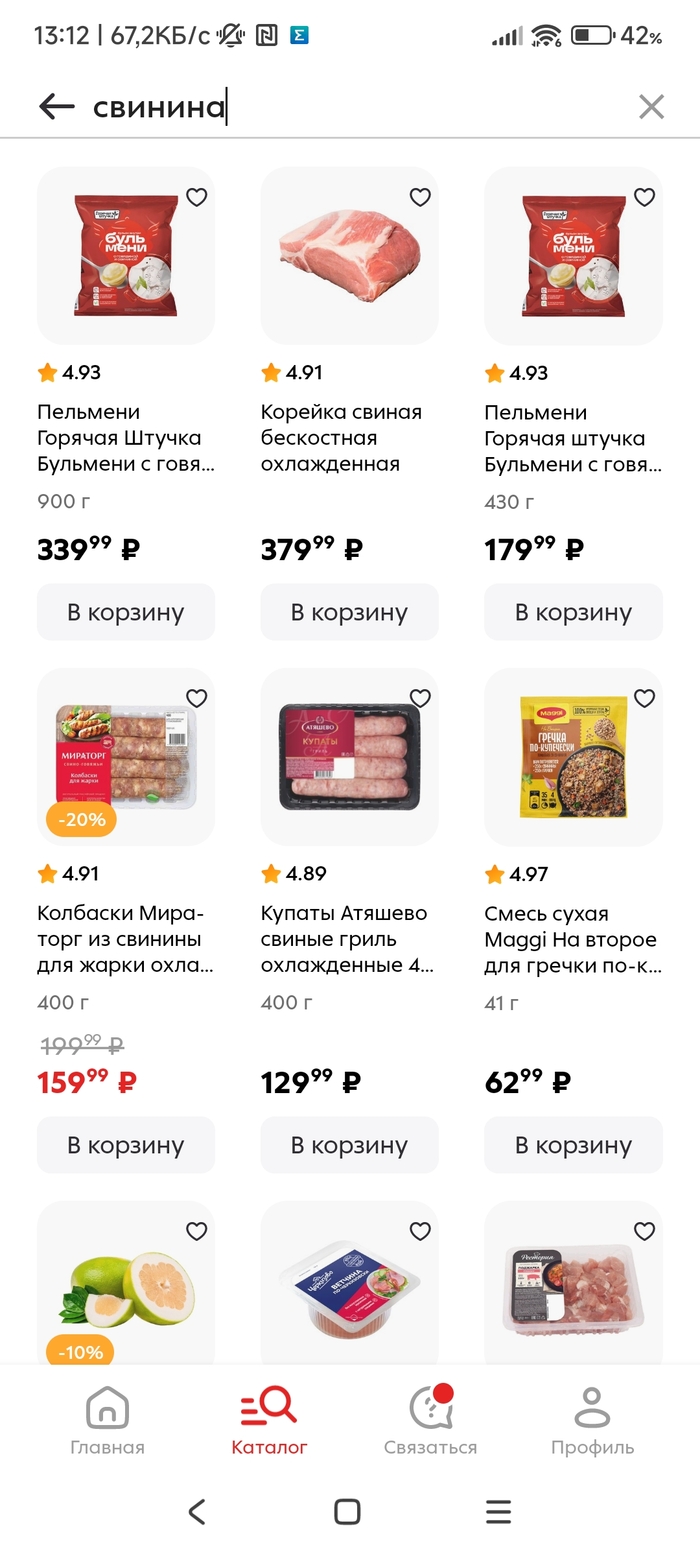Add Колбаски Мираторг to the cart
Viewport: 700px width, 1556px height.
[126, 1145]
